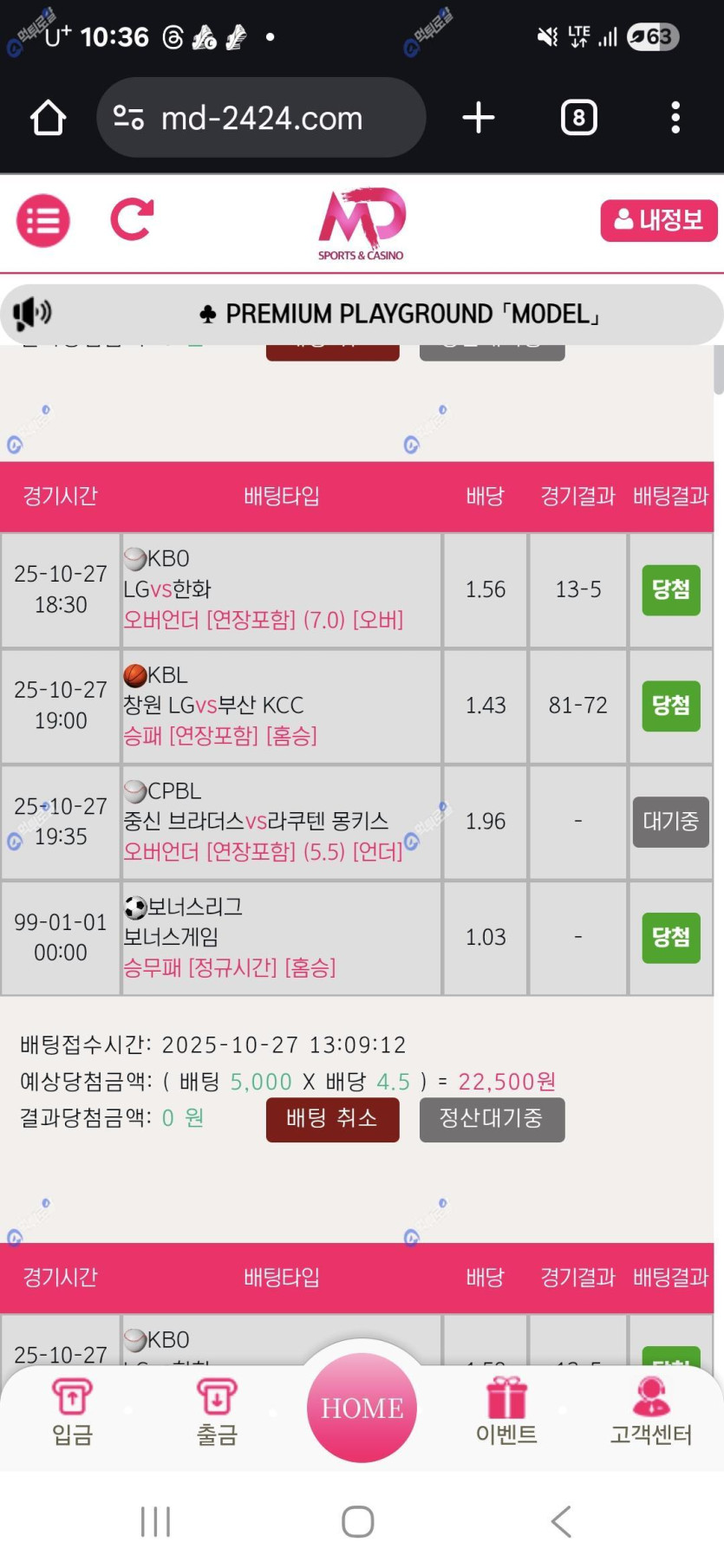The width and height of the screenshot is (724, 1568).
Task: Open 고객센터 customer support
Action: [650, 1412]
